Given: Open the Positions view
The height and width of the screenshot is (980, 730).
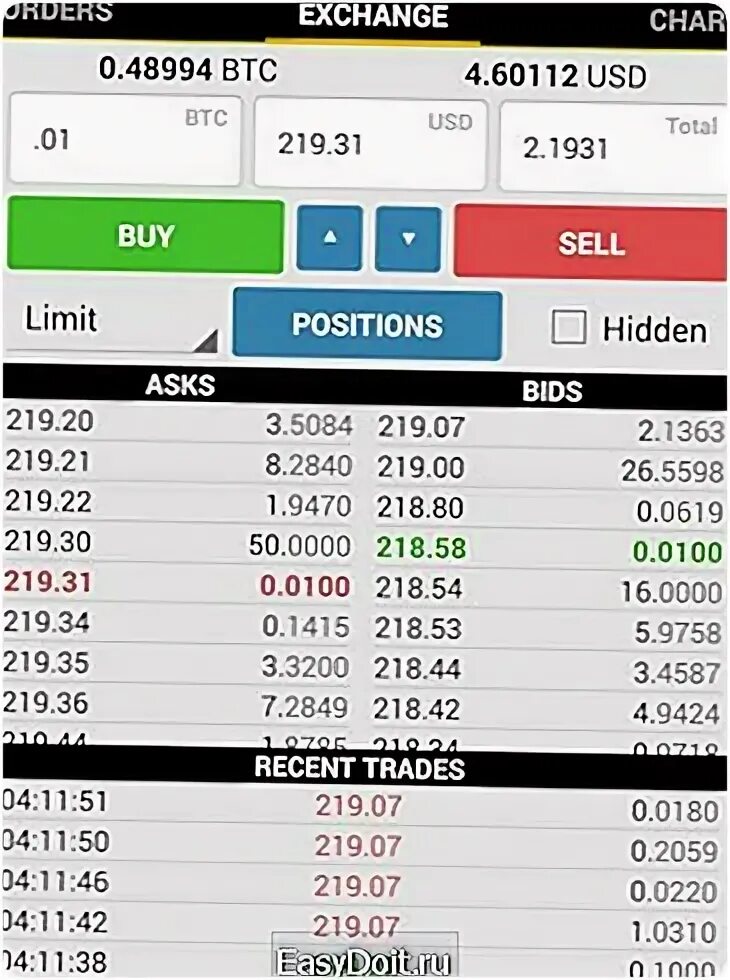Looking at the screenshot, I should coord(367,325).
